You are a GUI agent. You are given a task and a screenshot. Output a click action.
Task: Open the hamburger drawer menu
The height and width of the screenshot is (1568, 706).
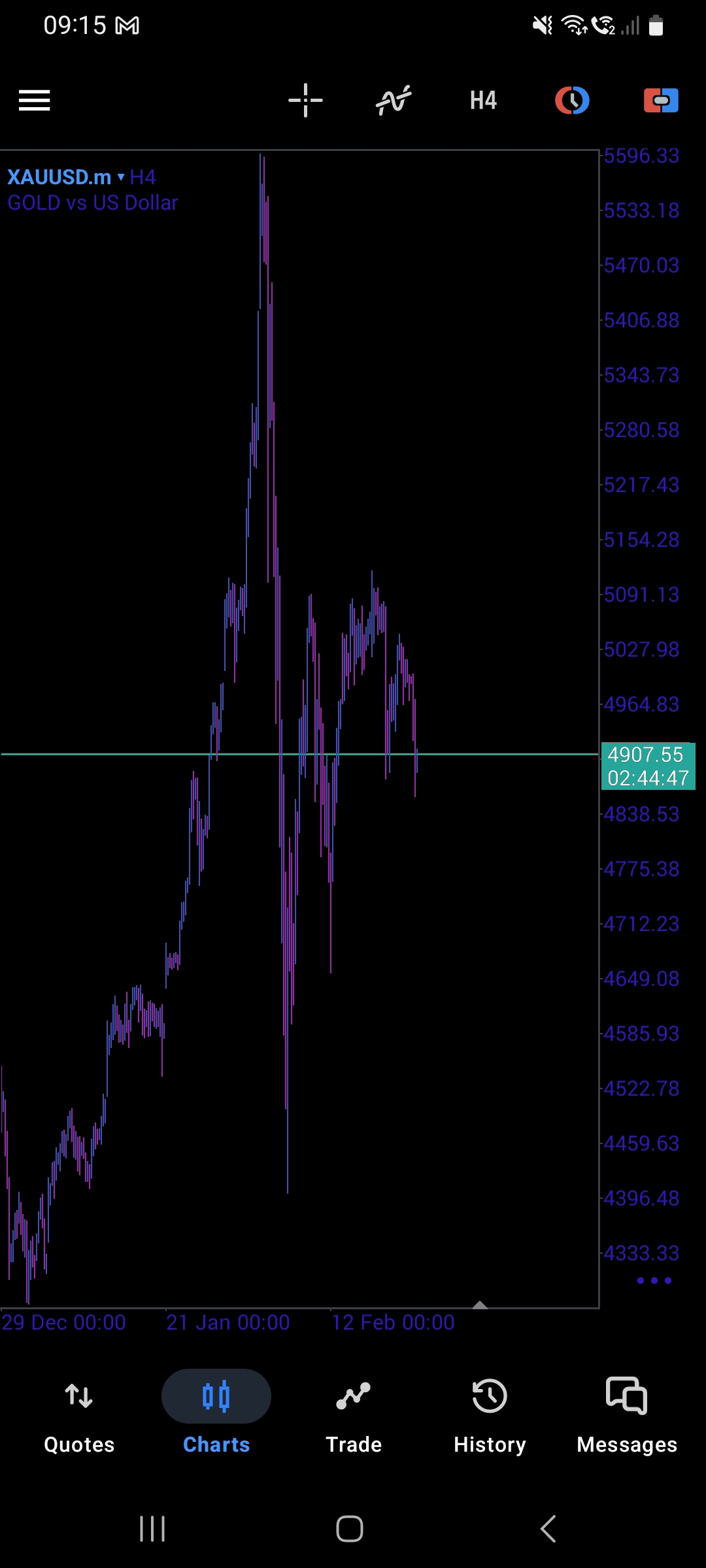(35, 101)
